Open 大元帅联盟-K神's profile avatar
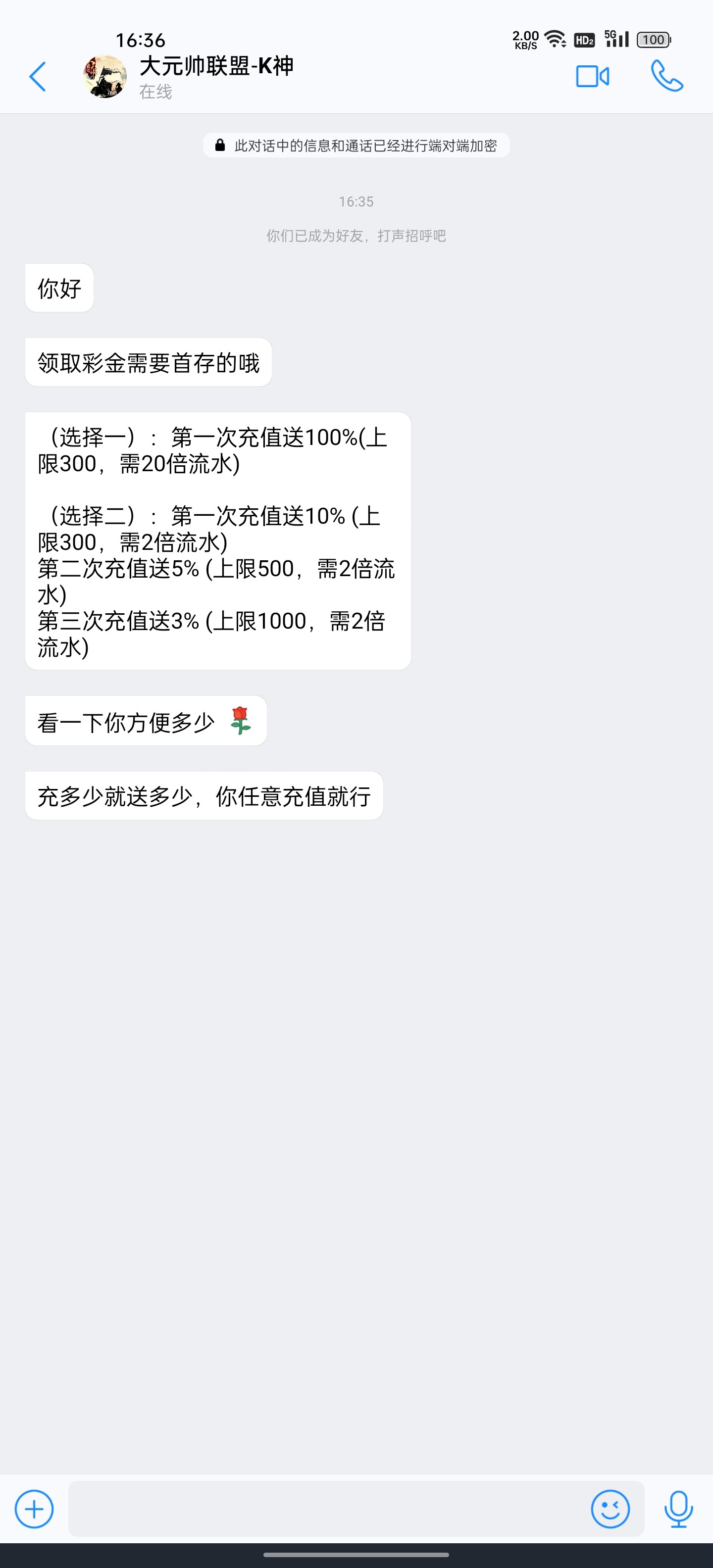The width and height of the screenshot is (713, 1568). (105, 77)
